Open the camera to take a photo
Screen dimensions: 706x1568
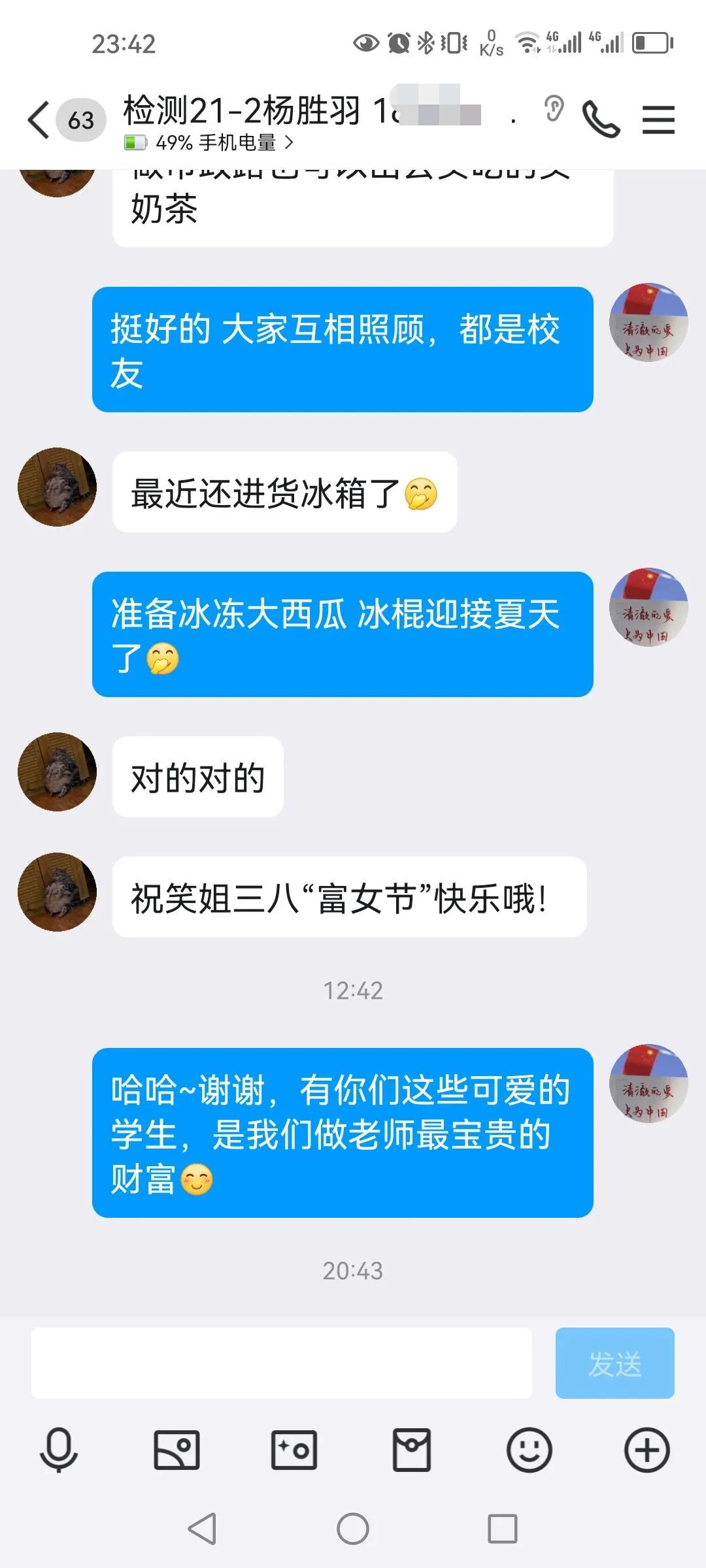click(x=294, y=1450)
